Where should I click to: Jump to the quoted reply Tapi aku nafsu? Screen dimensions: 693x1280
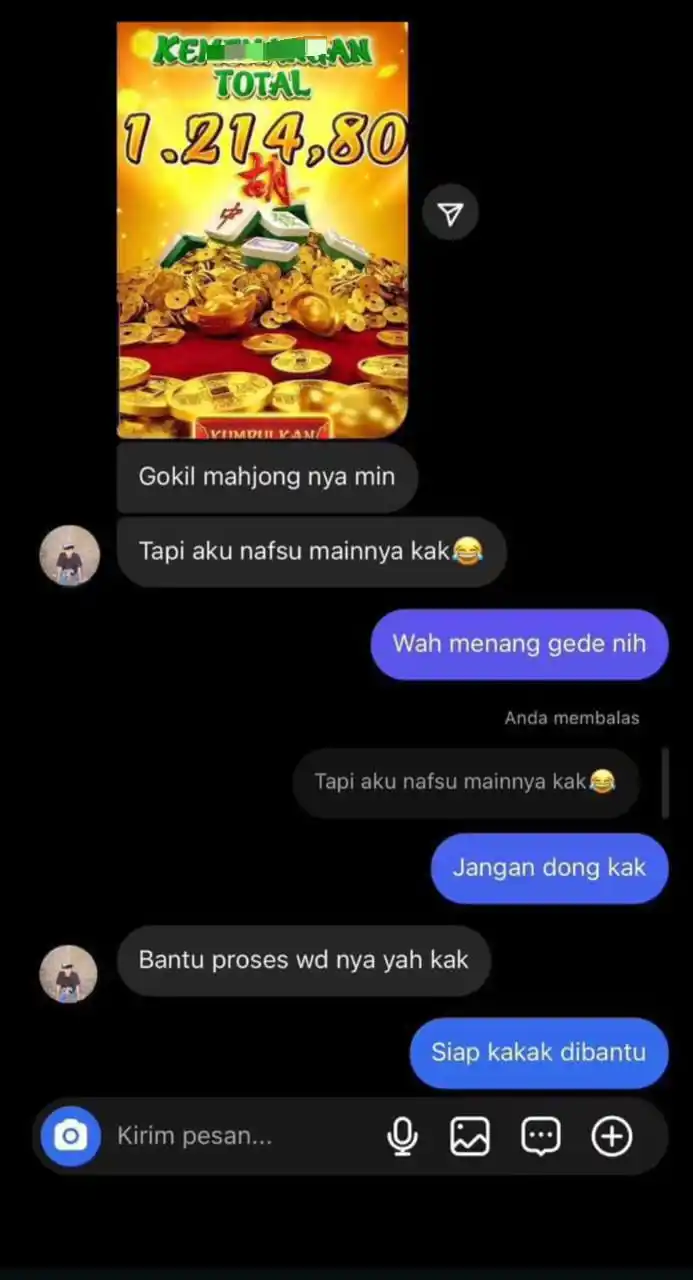point(465,782)
